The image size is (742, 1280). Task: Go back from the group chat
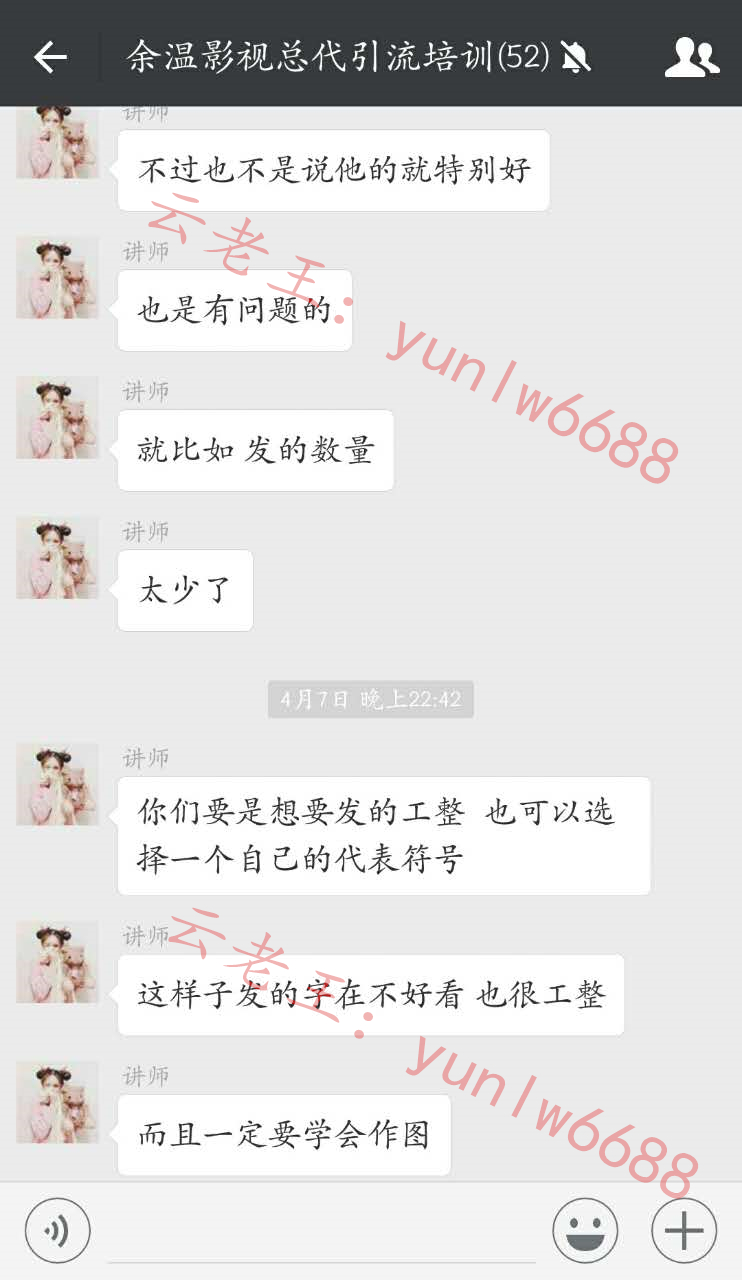(x=50, y=57)
